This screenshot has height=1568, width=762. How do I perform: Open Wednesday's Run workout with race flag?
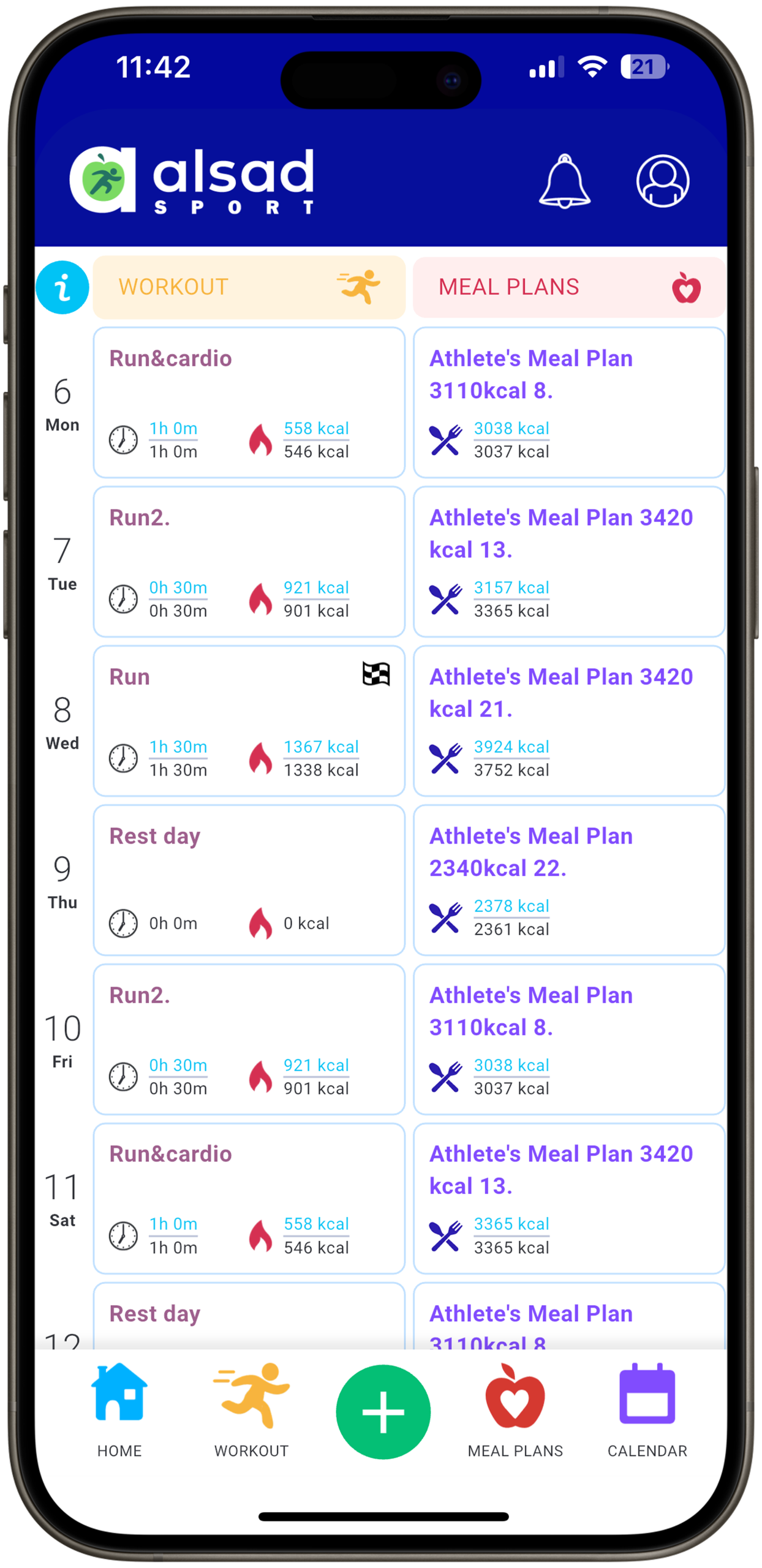(x=249, y=721)
